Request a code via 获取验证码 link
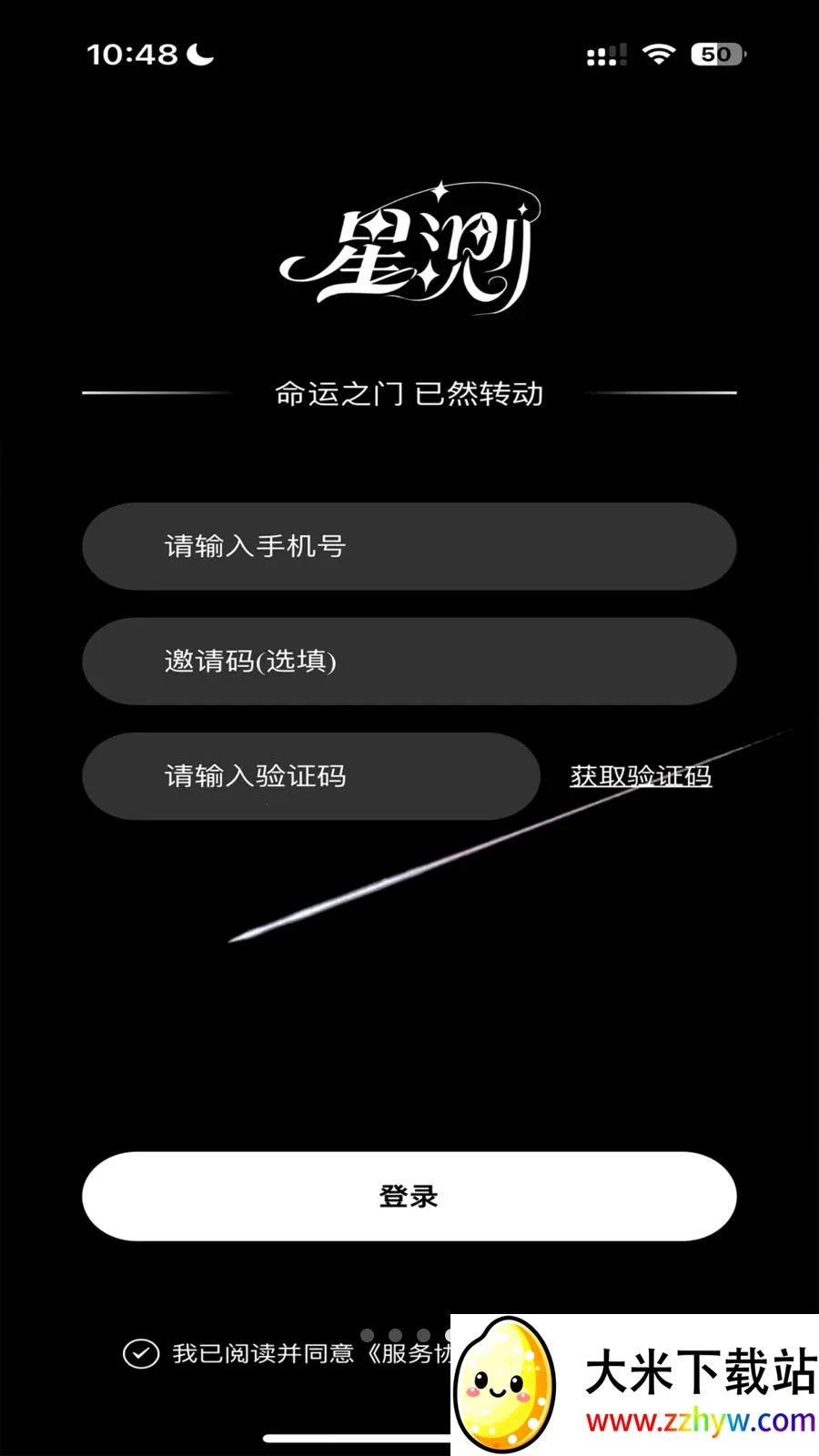 pos(641,776)
